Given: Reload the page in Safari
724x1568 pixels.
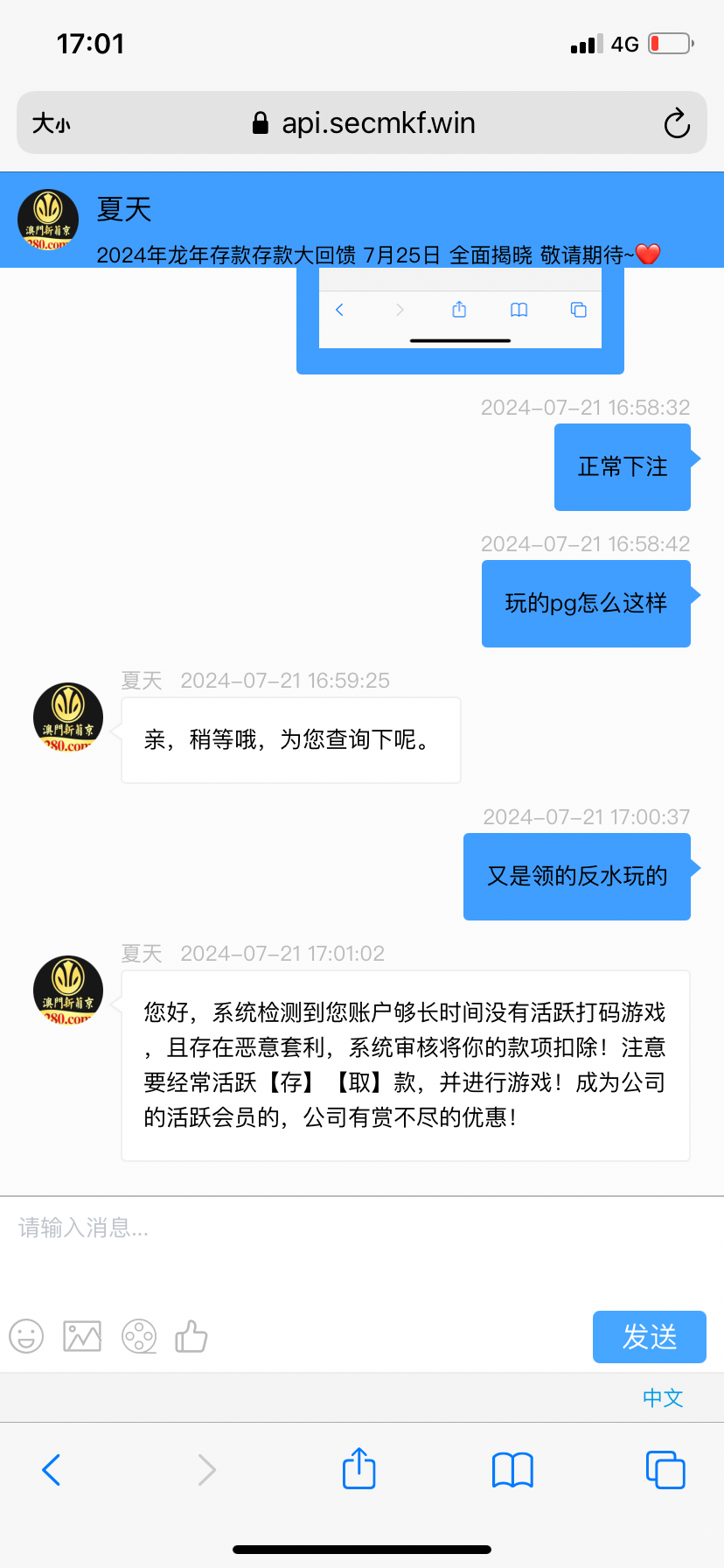Looking at the screenshot, I should point(677,123).
